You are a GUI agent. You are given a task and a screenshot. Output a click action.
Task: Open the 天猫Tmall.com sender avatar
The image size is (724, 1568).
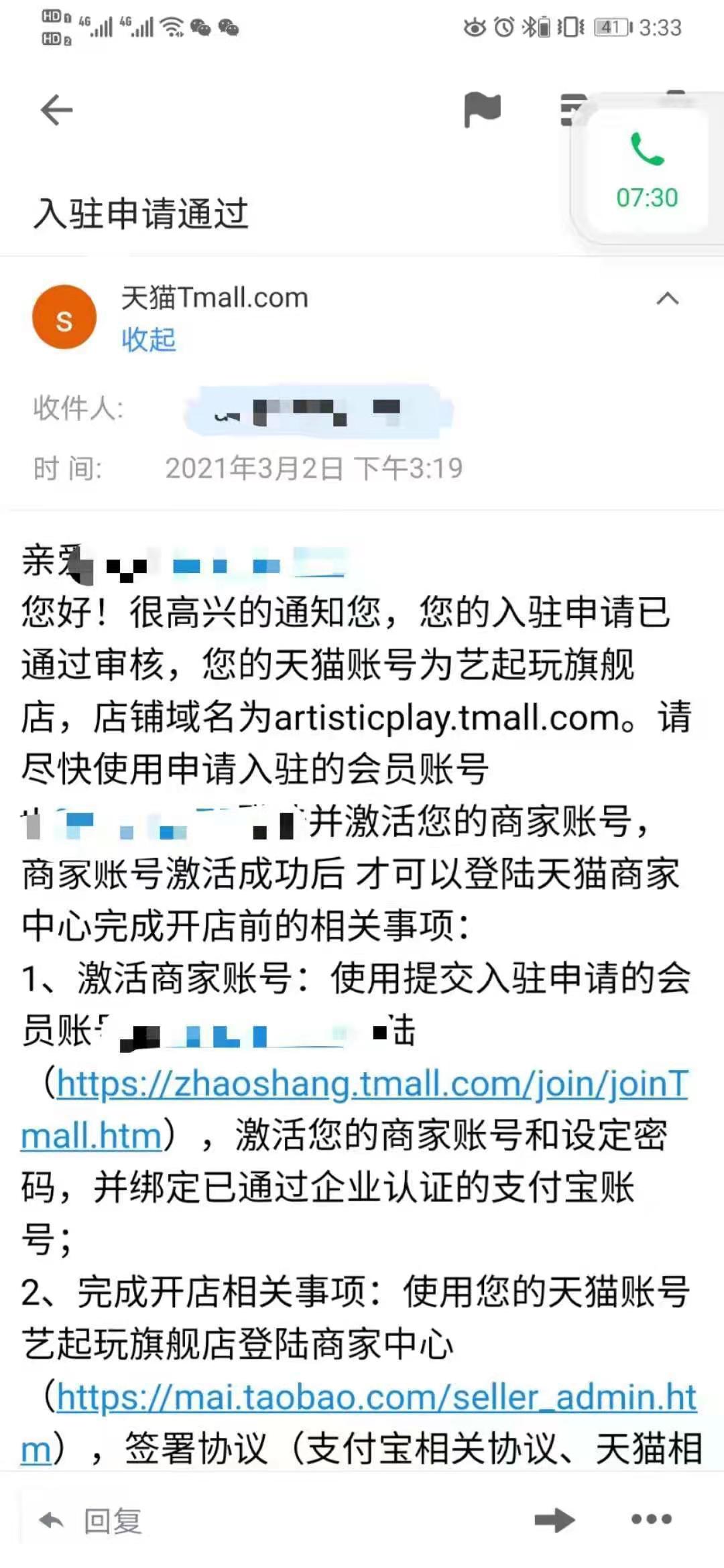64,317
